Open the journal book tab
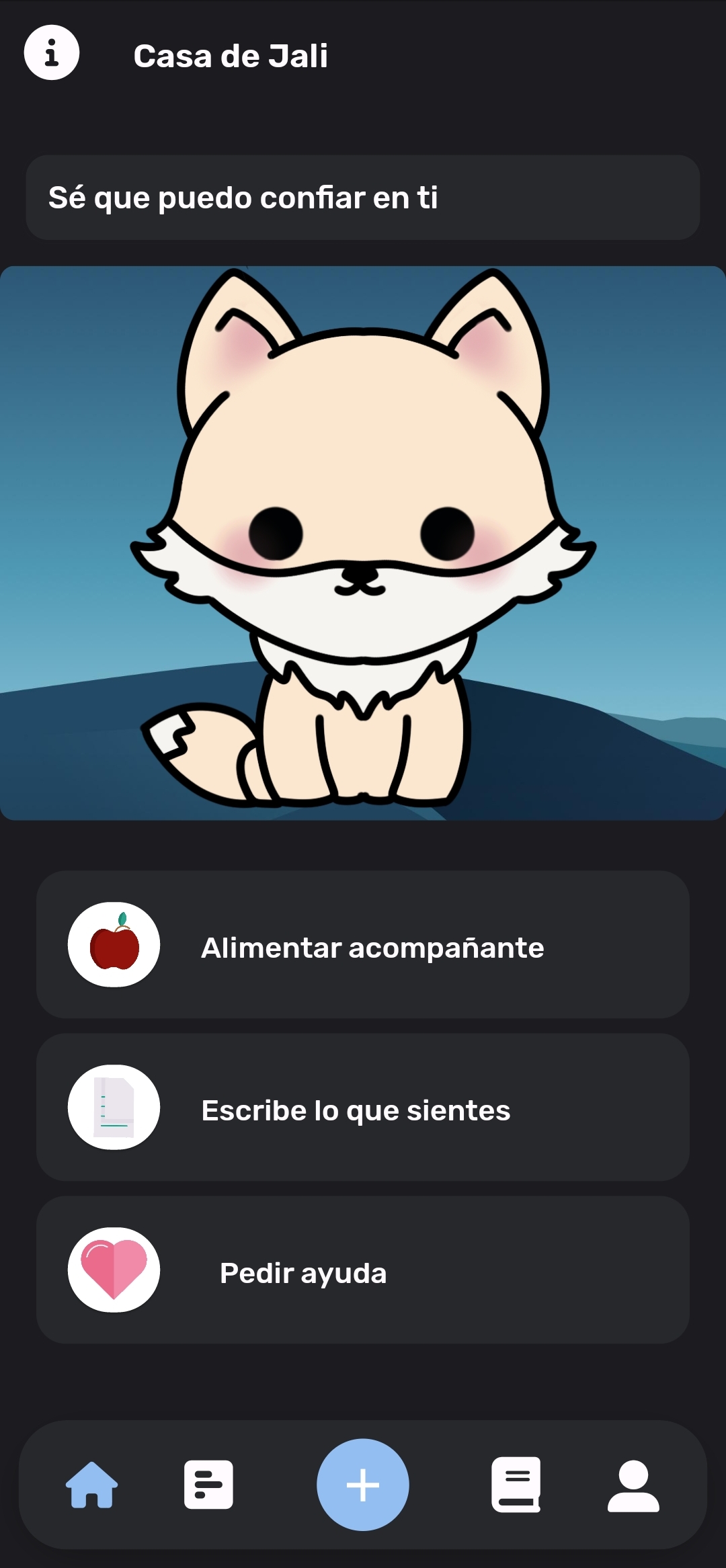726x1568 pixels. pos(516,1485)
